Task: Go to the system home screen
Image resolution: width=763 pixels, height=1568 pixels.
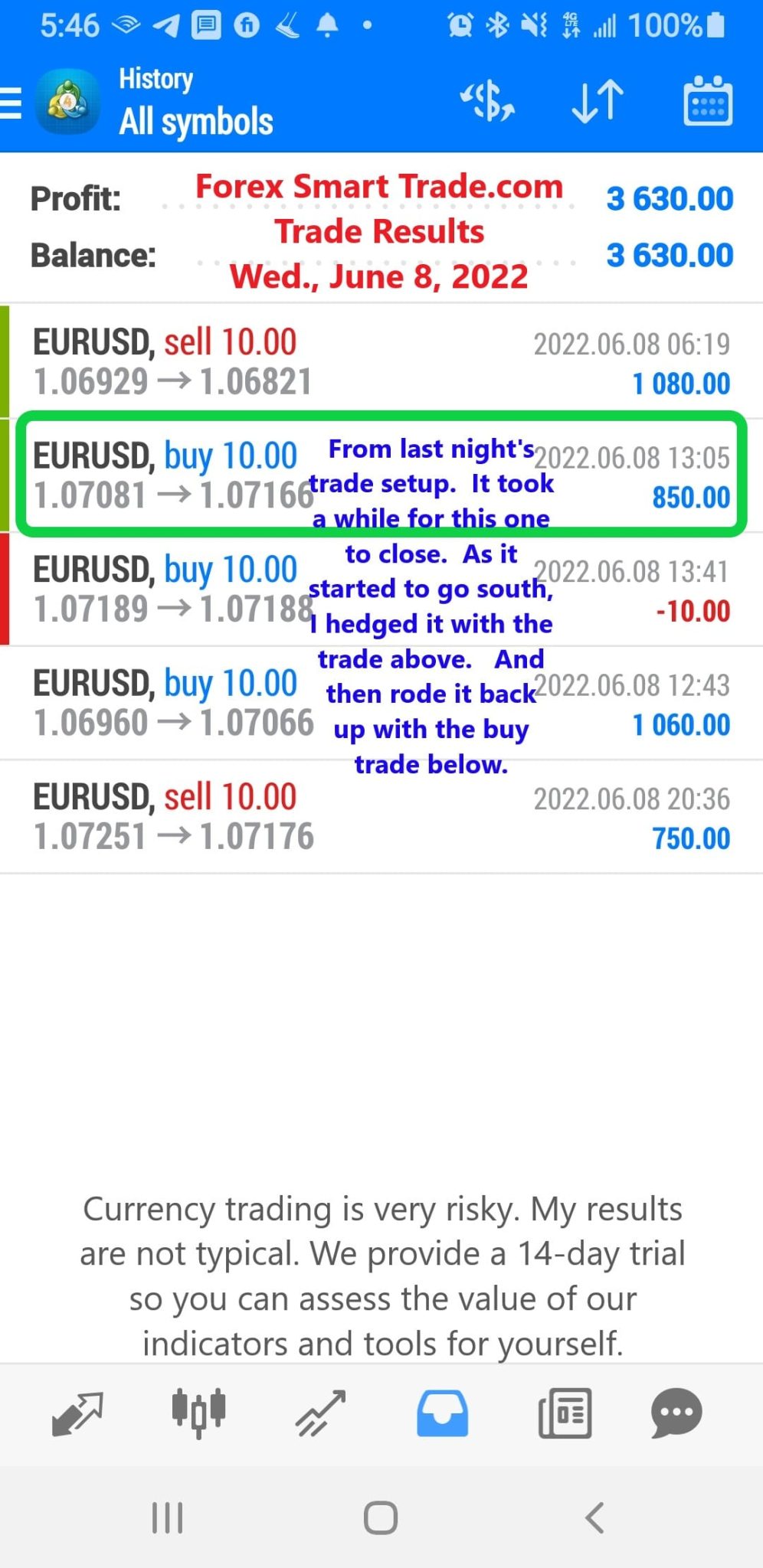Action: pyautogui.click(x=381, y=1517)
